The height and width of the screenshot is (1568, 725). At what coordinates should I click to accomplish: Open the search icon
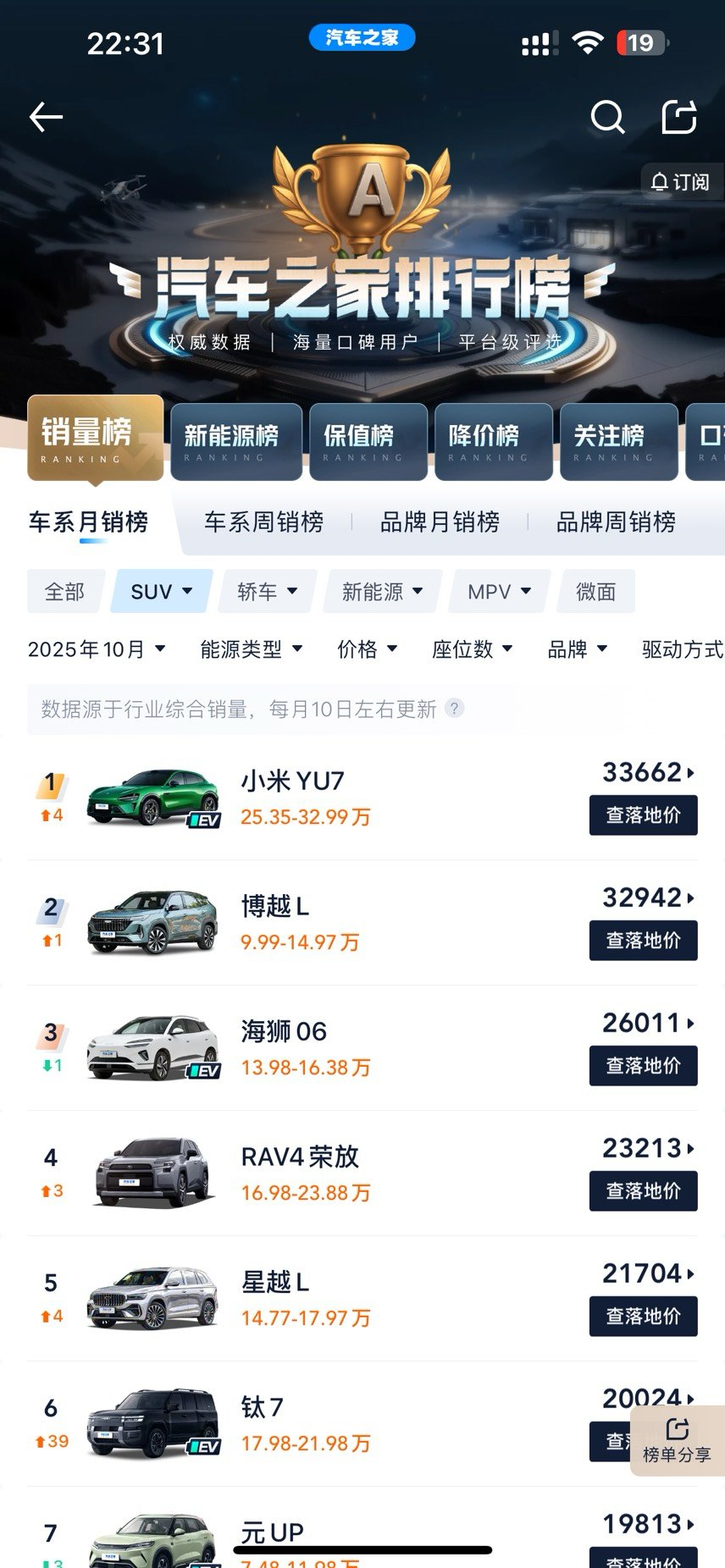point(607,118)
